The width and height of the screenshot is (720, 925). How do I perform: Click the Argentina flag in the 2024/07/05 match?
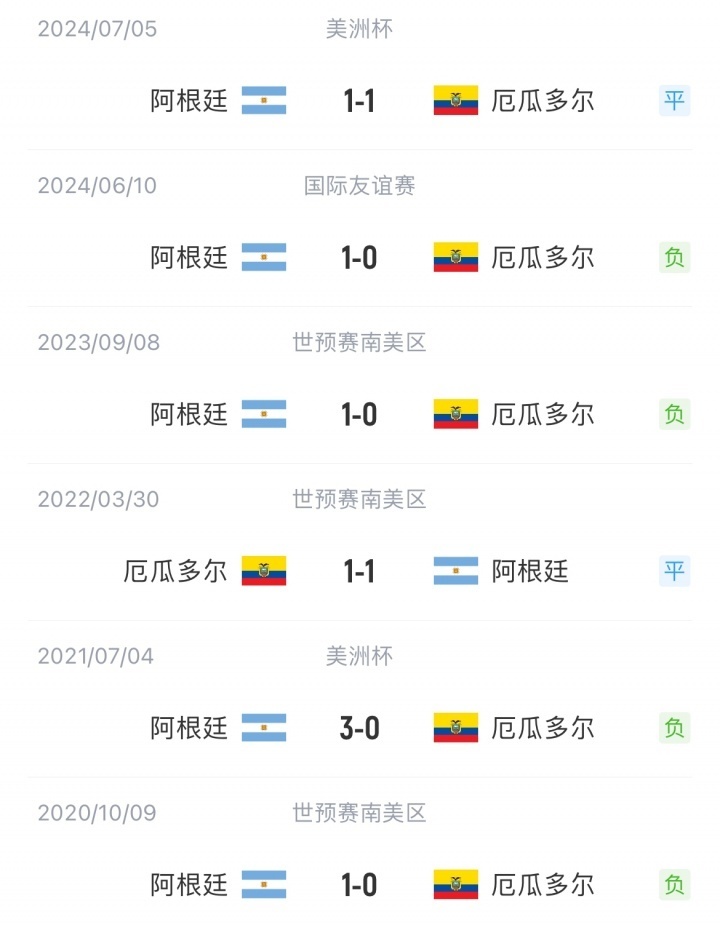click(265, 100)
